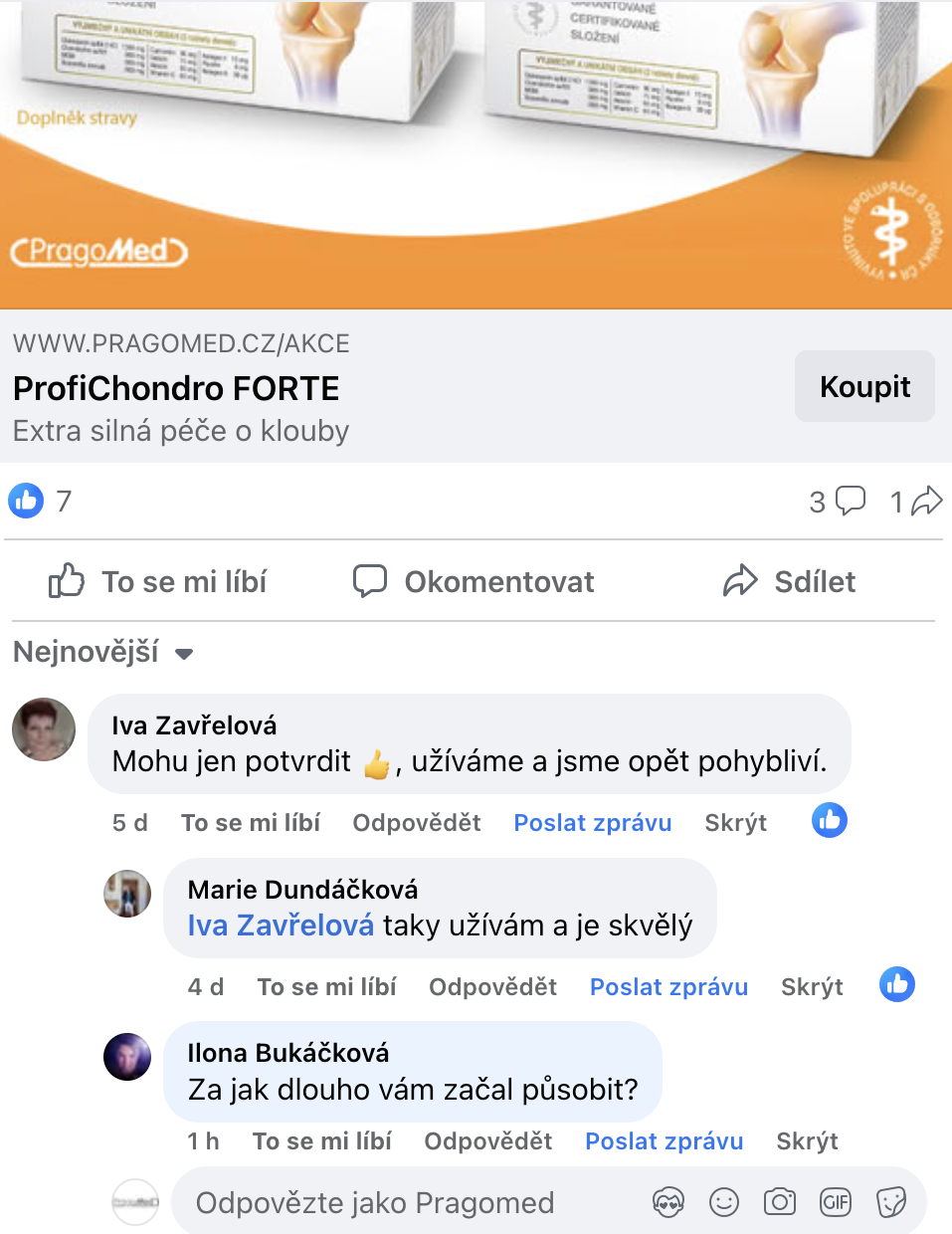Send a message to Marie Dundáčková
The image size is (952, 1234).
coord(668,987)
